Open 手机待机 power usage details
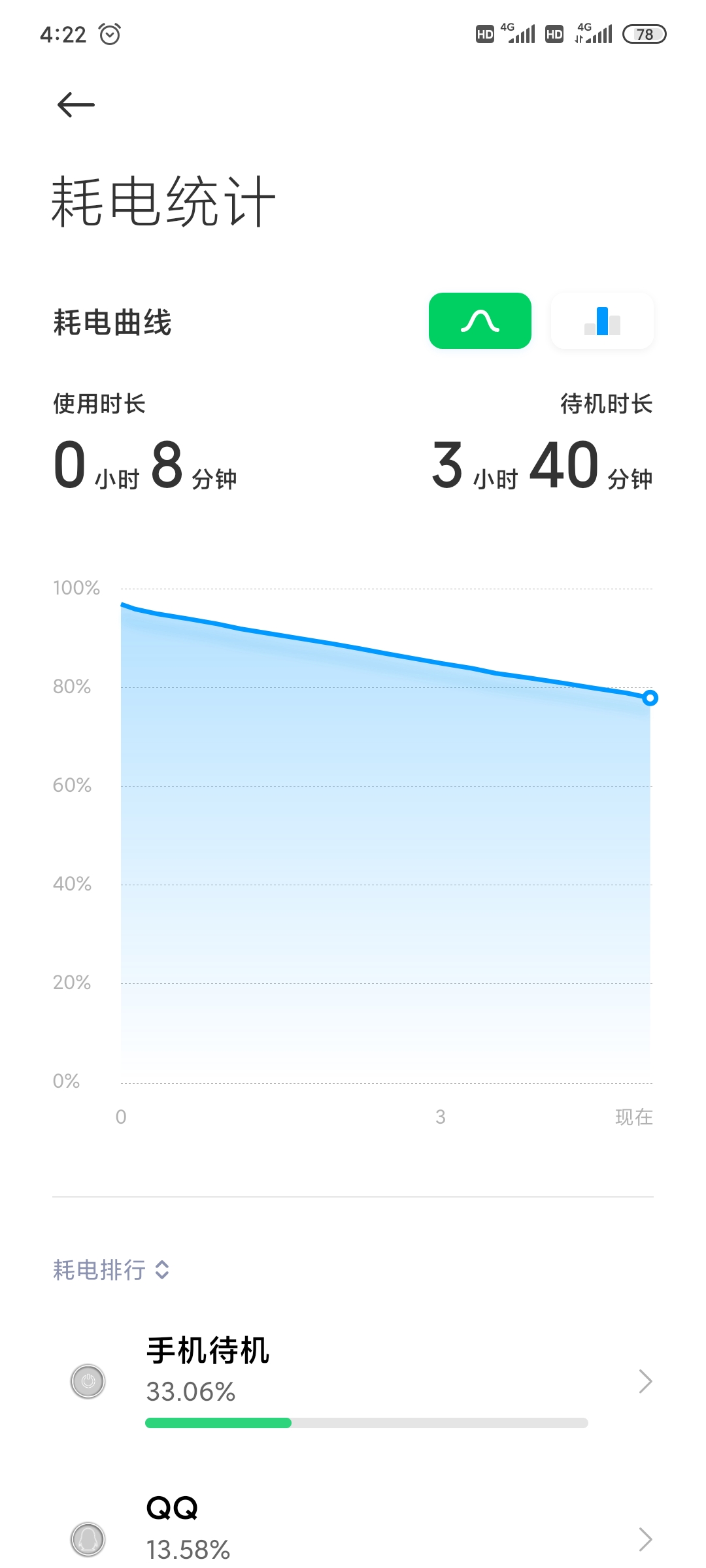 353,1381
